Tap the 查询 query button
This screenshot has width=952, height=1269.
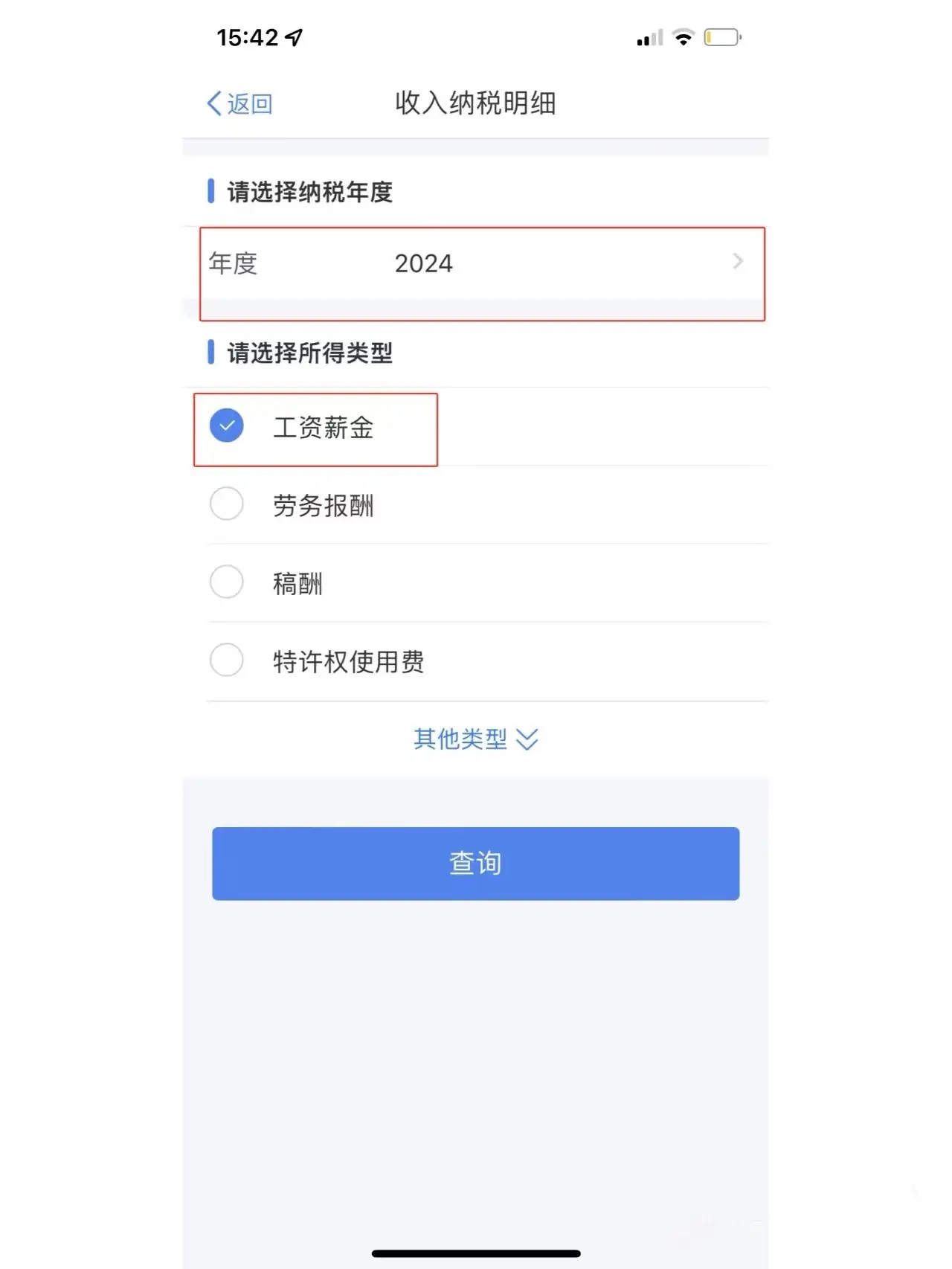475,863
